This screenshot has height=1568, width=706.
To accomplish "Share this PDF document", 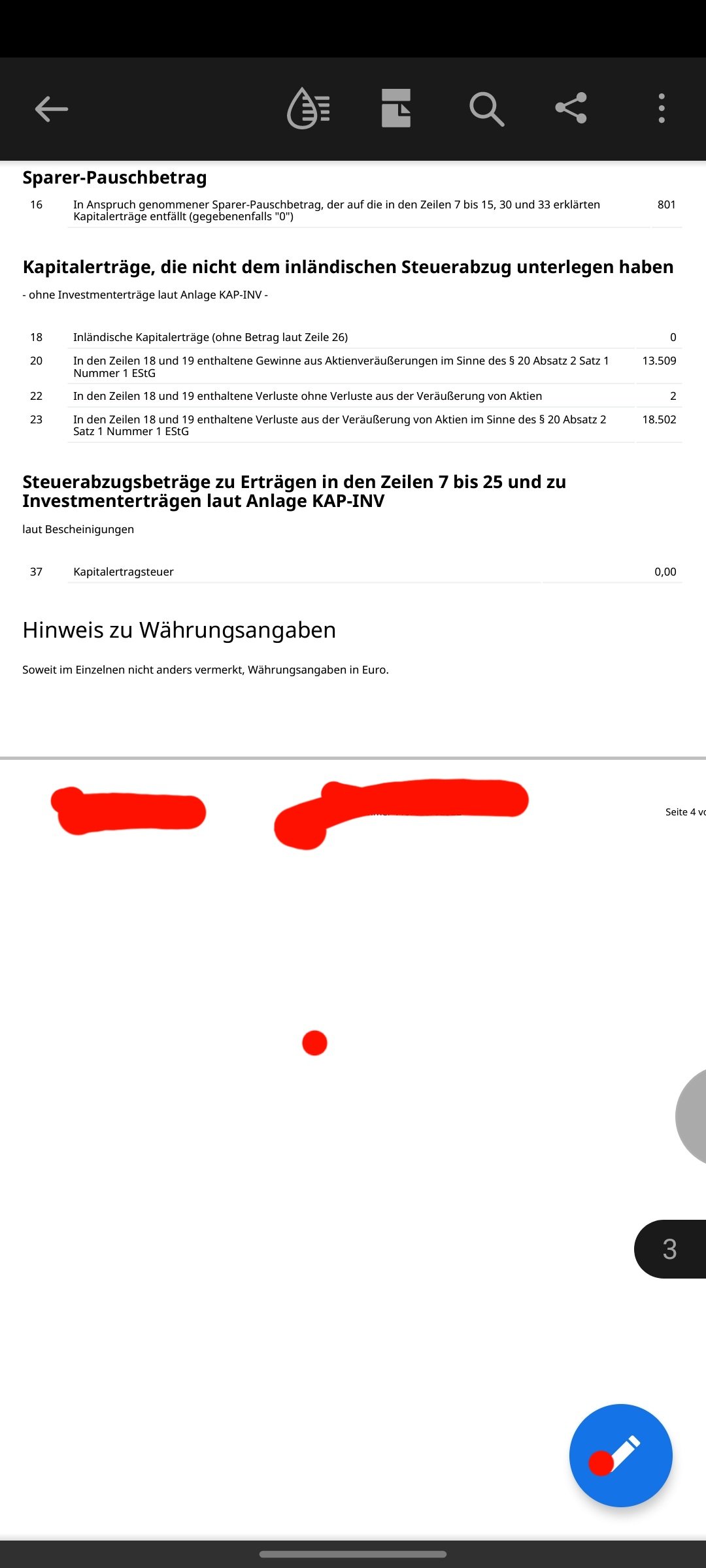I will click(x=571, y=108).
